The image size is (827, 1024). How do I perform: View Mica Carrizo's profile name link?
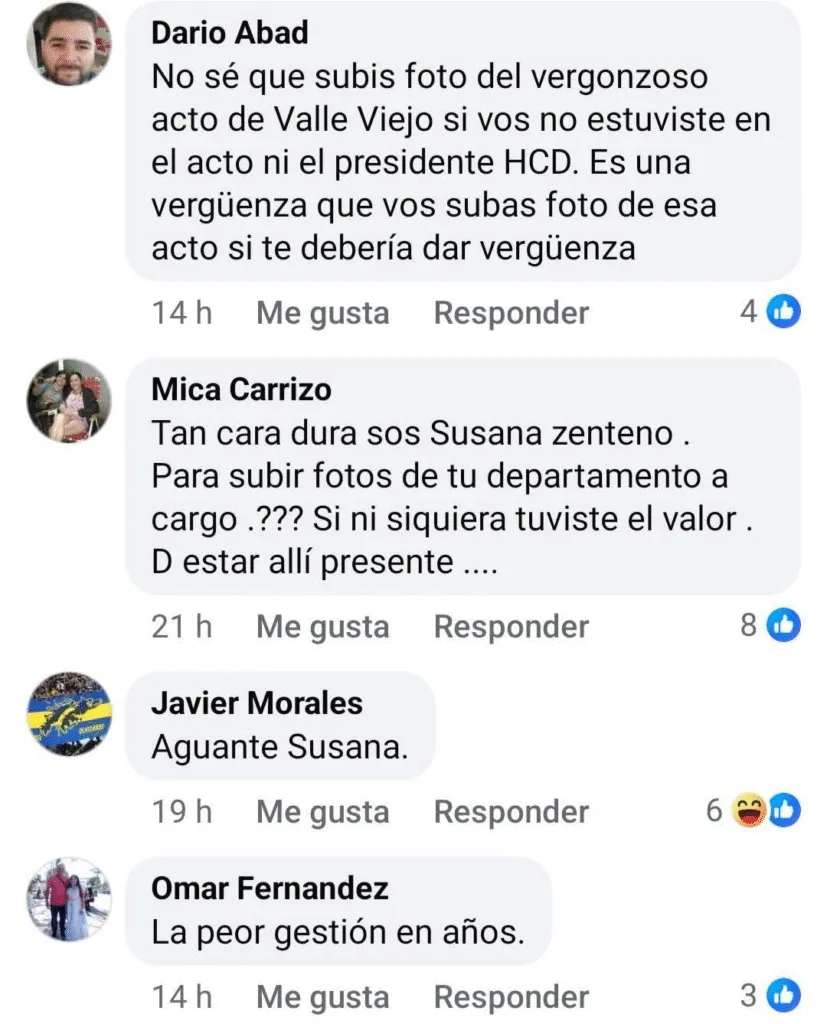pyautogui.click(x=240, y=389)
